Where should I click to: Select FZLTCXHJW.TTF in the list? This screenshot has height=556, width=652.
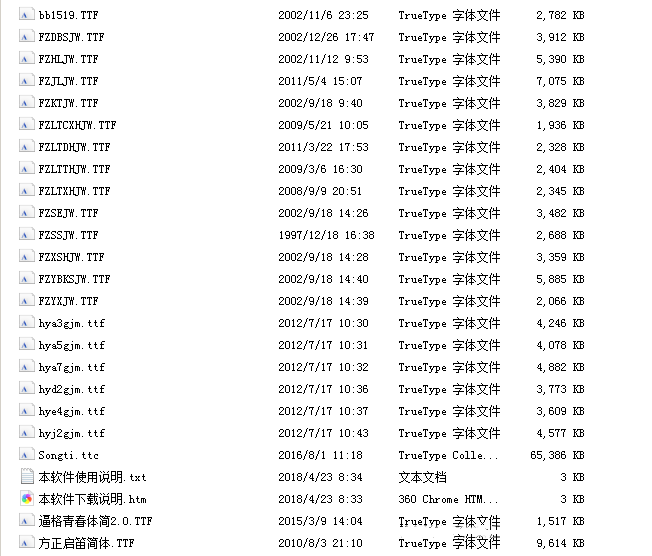[x=77, y=125]
